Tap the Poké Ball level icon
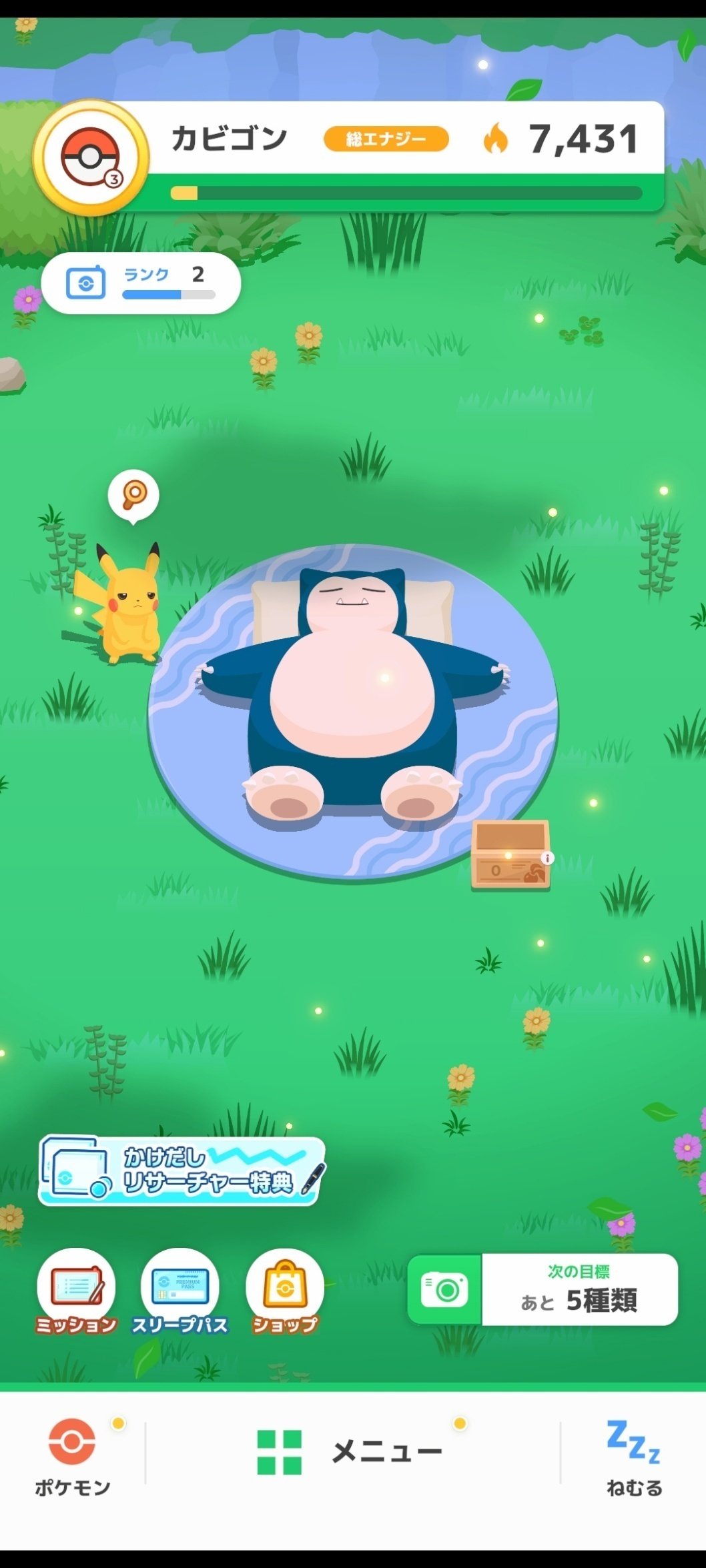The width and height of the screenshot is (706, 1568). tap(91, 158)
